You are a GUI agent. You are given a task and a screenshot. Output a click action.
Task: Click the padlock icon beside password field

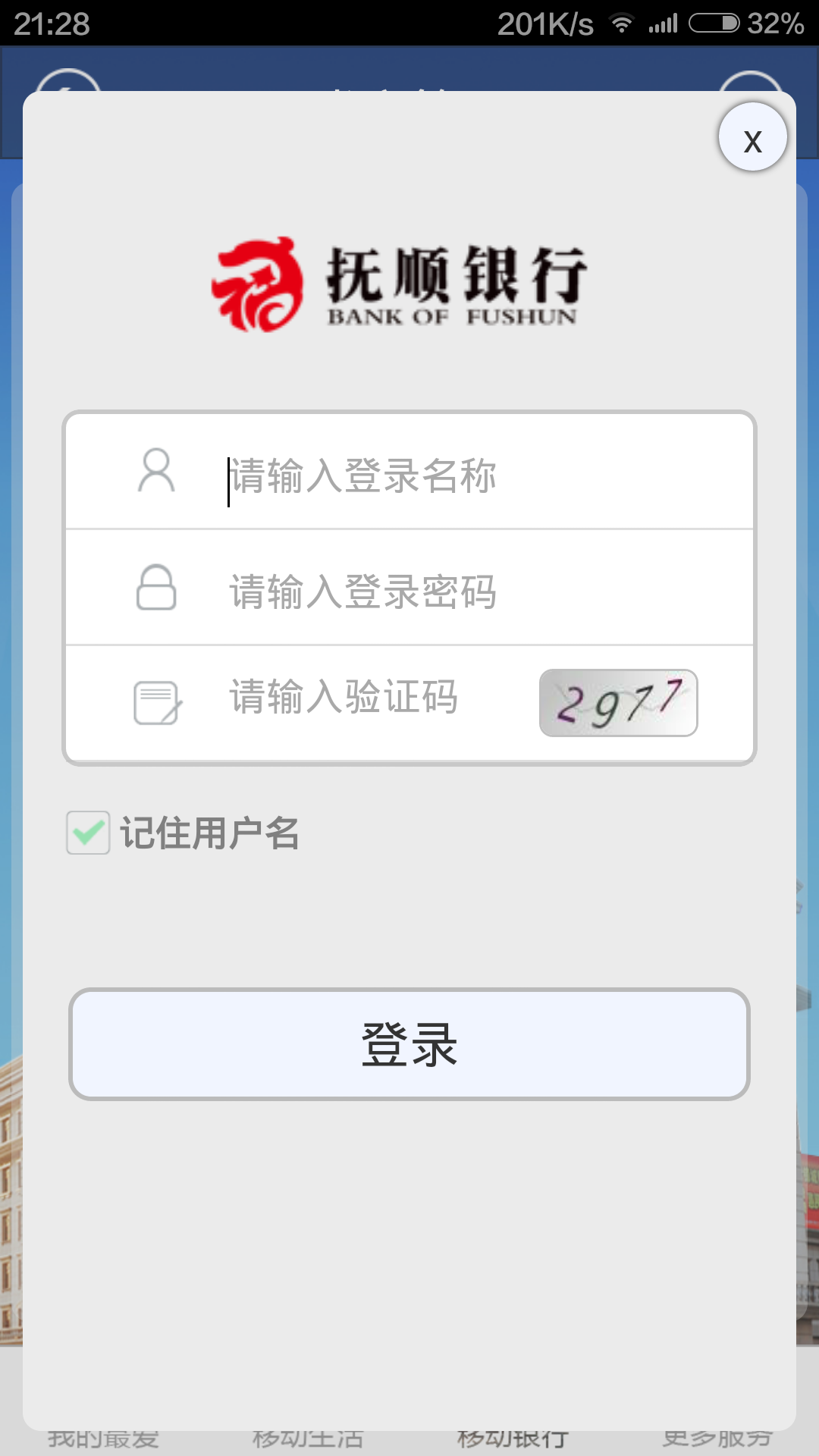coord(155,588)
